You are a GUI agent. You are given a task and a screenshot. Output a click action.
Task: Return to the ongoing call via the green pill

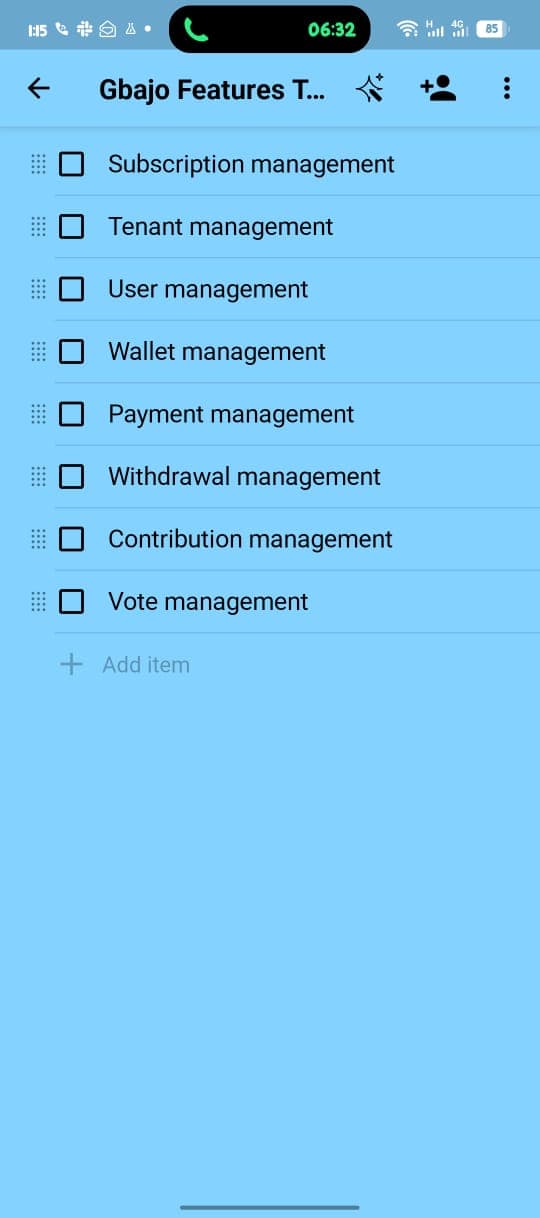(270, 29)
